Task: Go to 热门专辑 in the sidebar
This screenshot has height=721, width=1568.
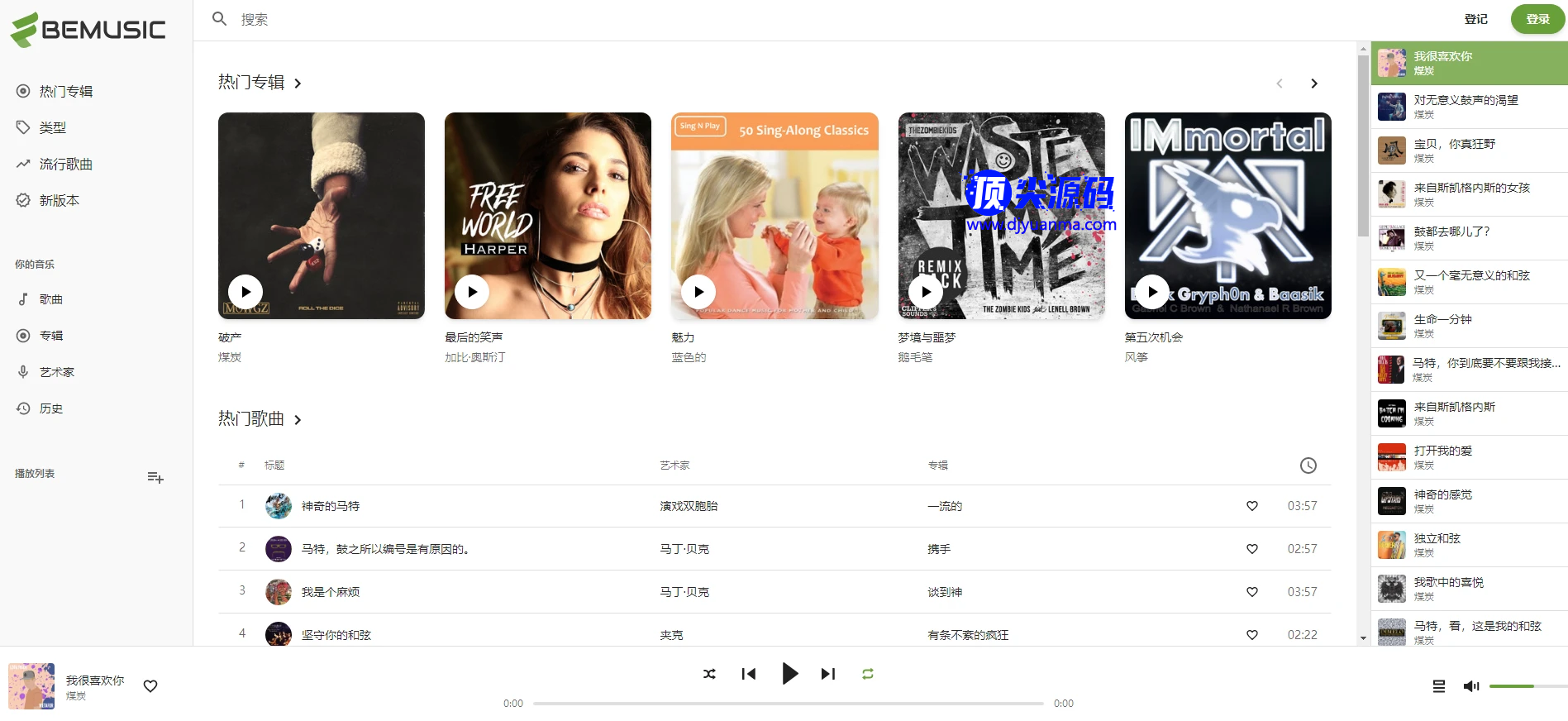Action: [x=65, y=91]
